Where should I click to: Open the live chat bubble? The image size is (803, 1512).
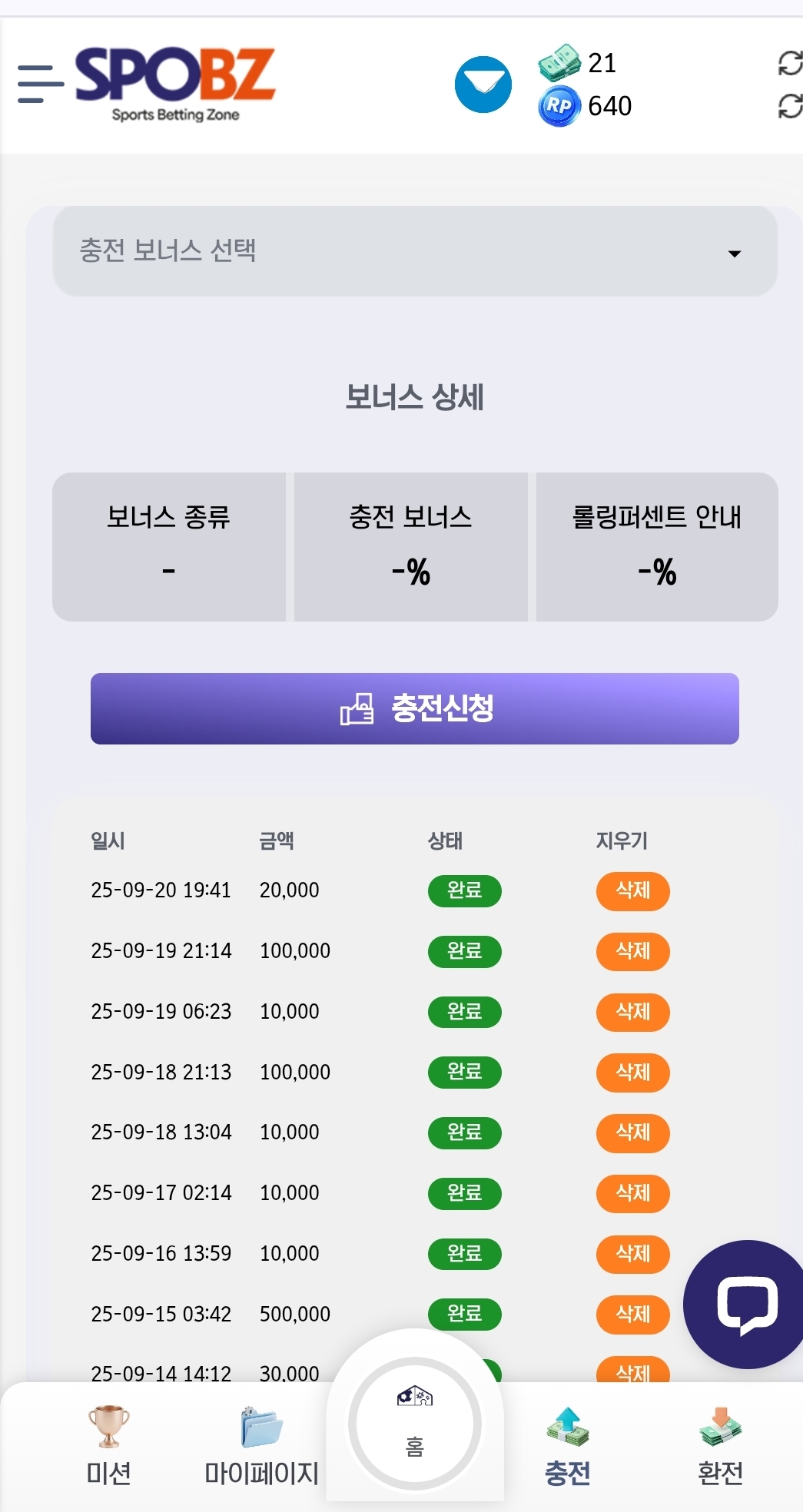pos(745,1305)
